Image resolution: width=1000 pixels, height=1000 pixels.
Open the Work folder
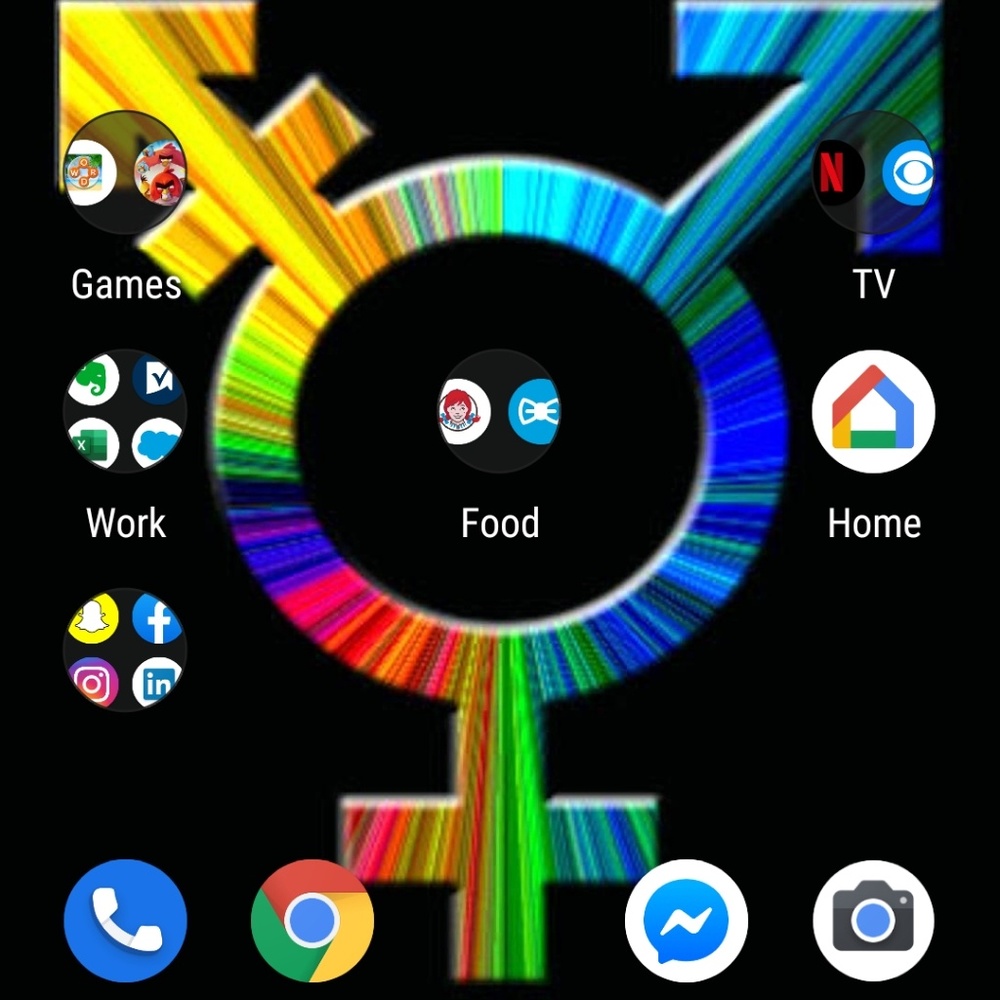point(124,411)
